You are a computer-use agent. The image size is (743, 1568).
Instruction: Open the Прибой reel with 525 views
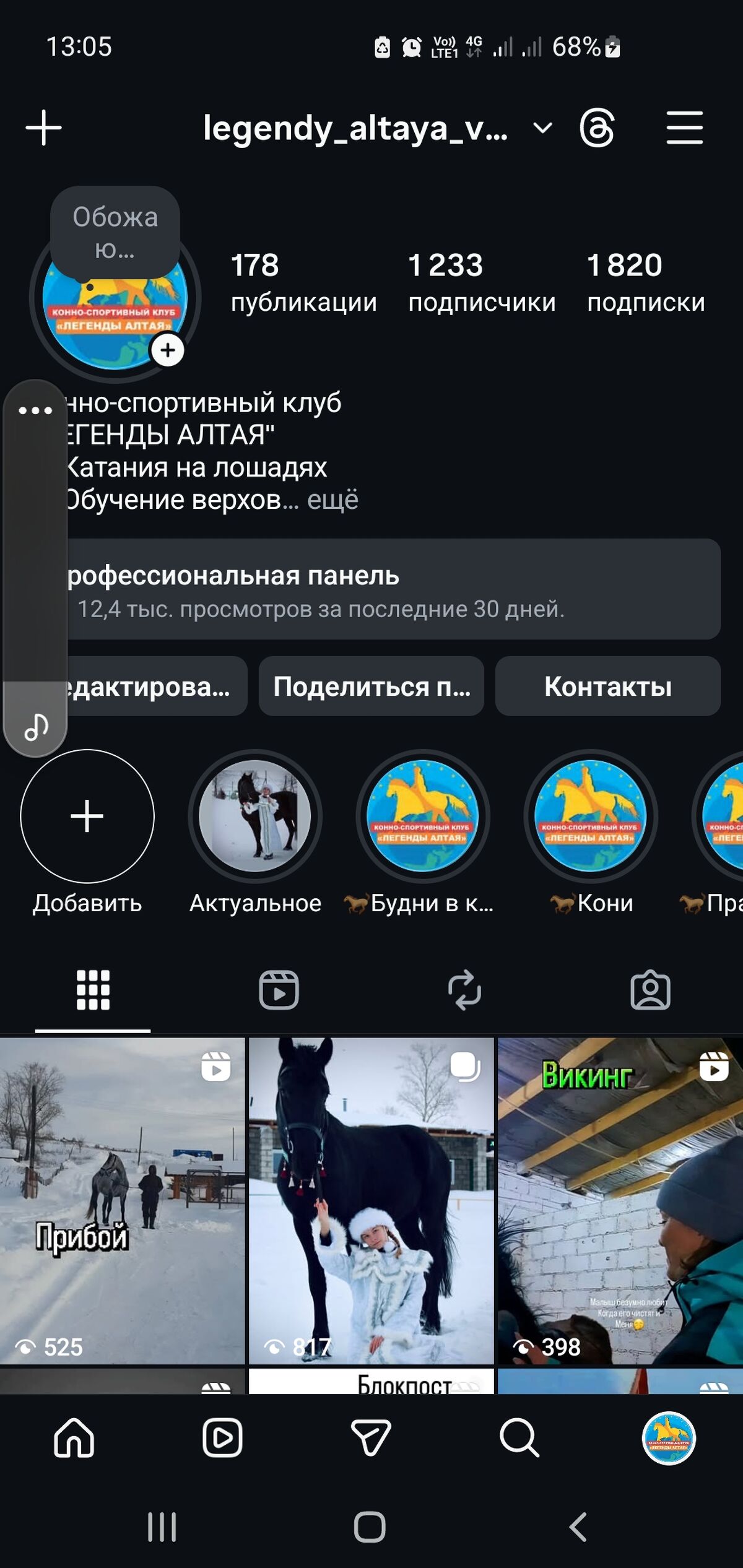pos(123,1201)
